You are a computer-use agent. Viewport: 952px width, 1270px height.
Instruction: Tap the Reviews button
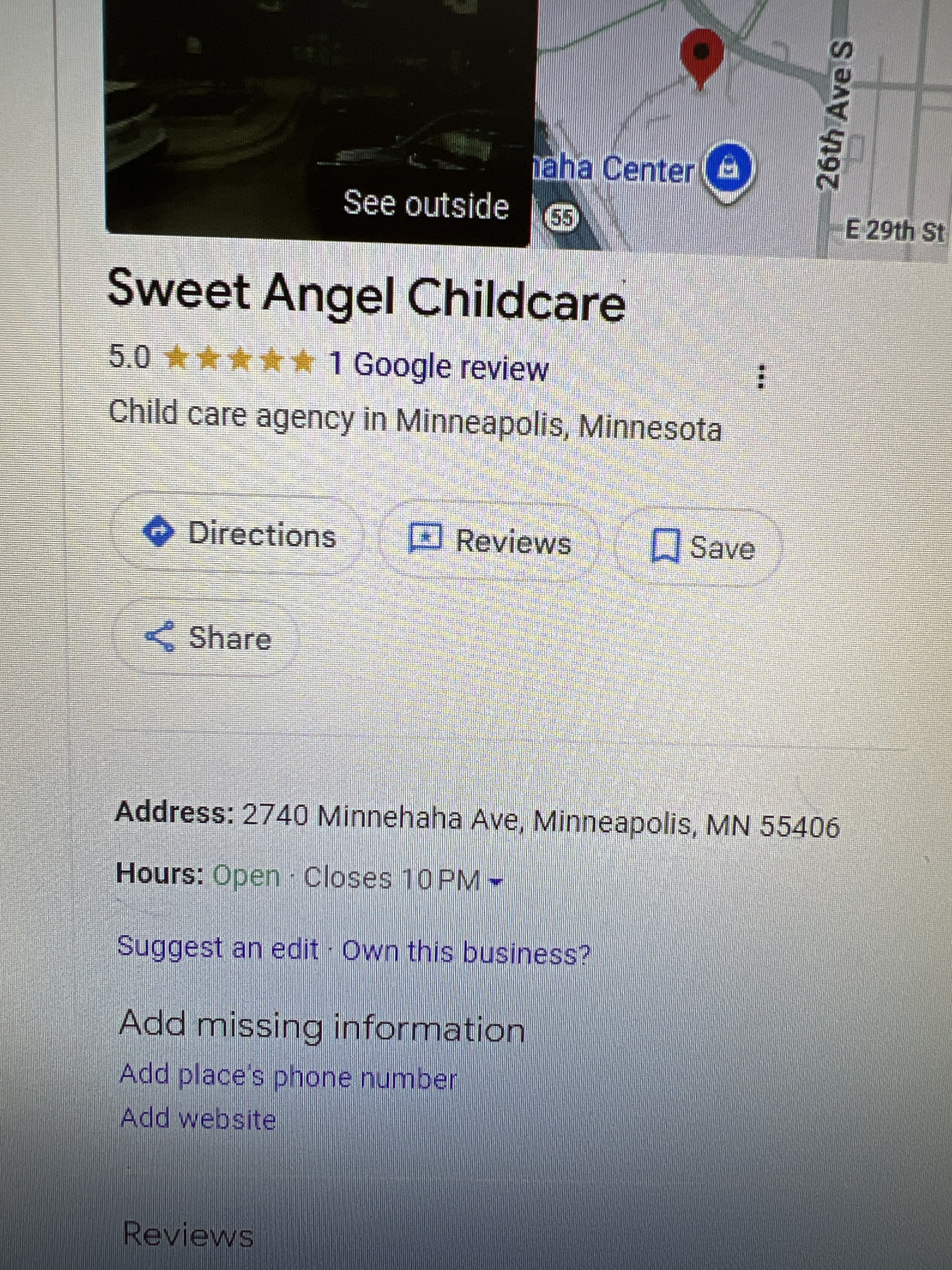(490, 541)
